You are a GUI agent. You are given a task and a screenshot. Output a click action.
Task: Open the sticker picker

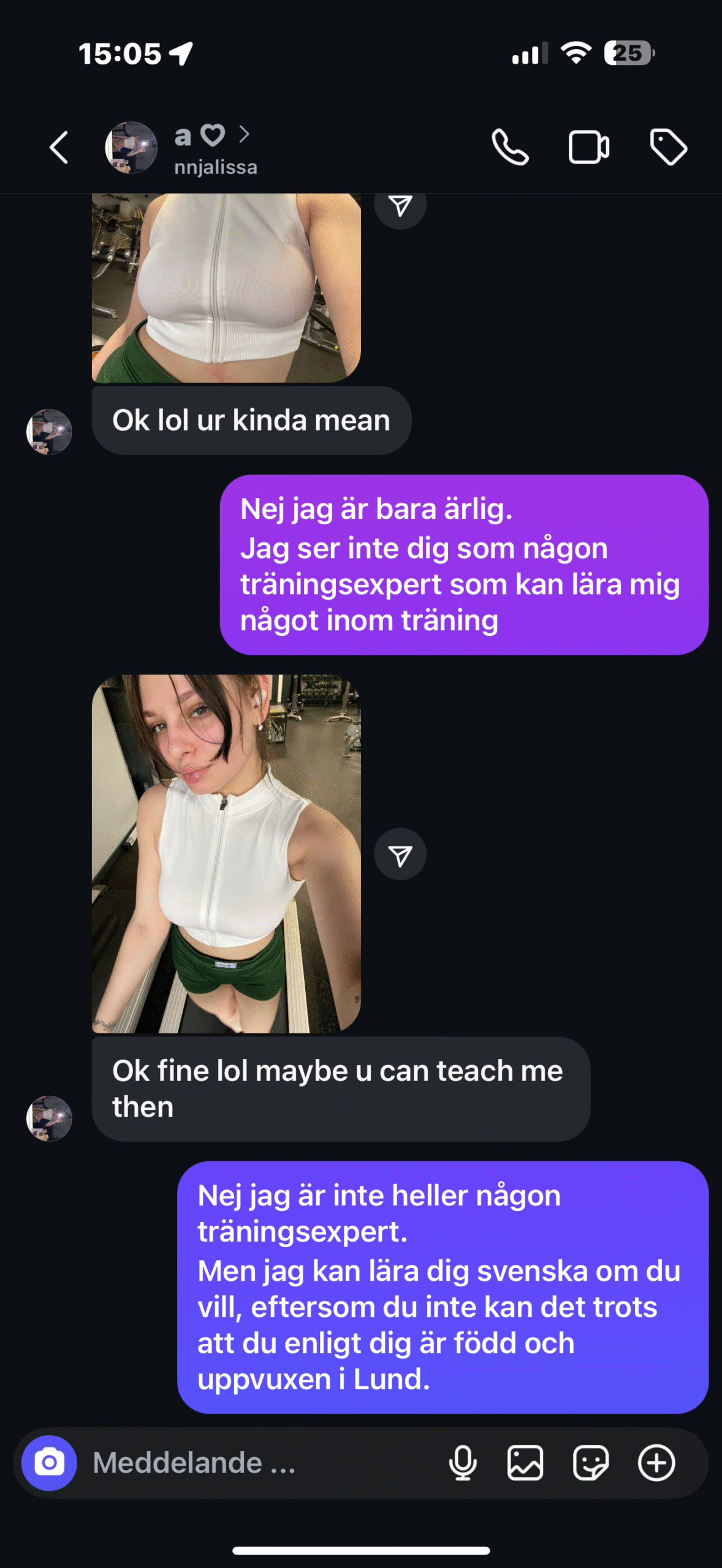tap(591, 1463)
